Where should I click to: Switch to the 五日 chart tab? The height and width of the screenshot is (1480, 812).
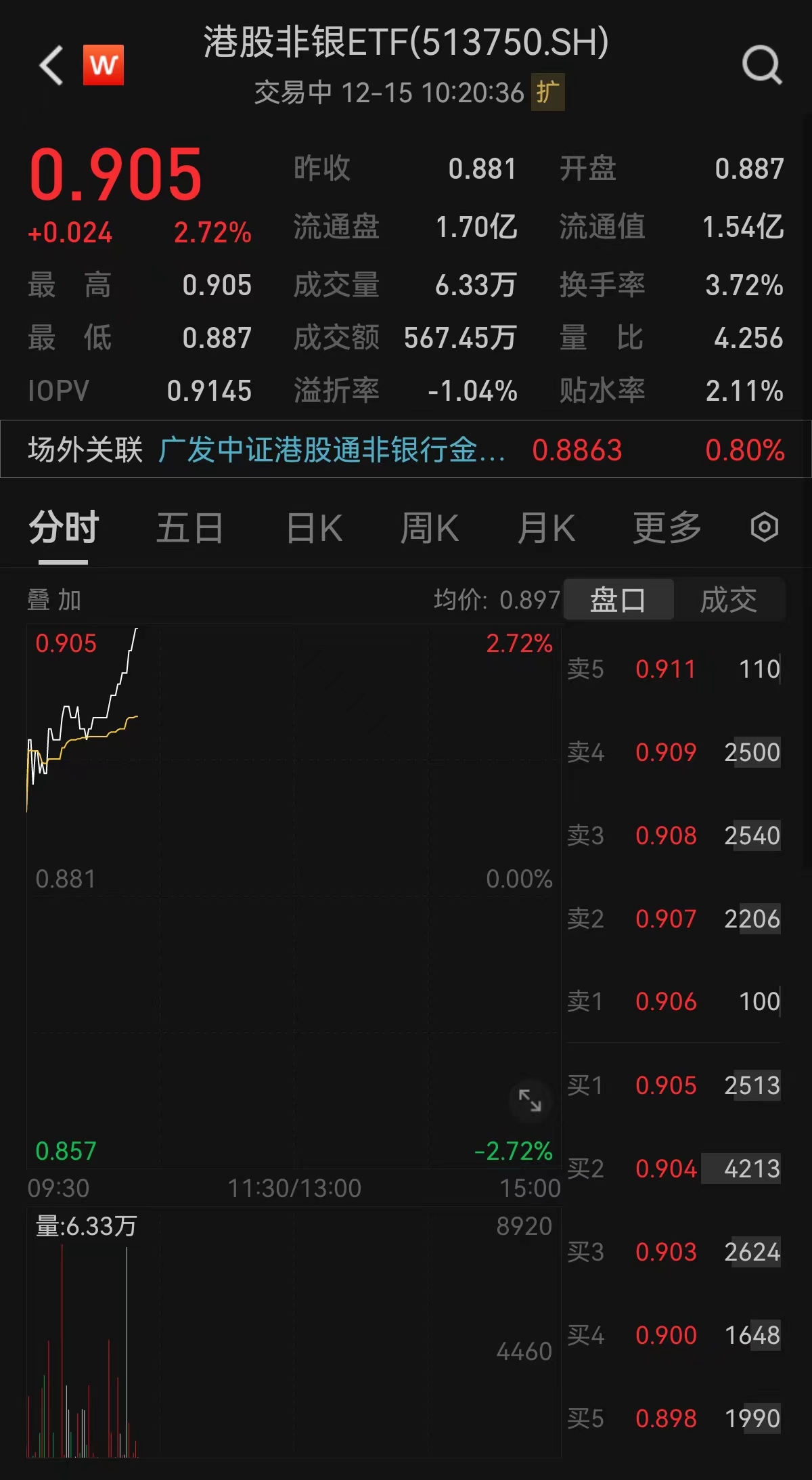(x=189, y=528)
